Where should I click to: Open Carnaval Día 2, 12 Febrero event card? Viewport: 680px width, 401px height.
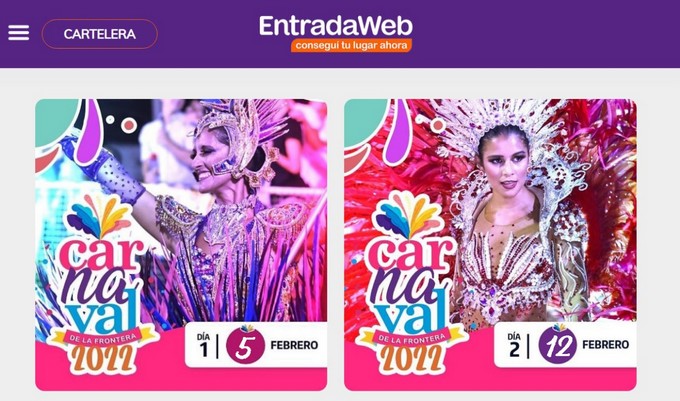coord(490,244)
